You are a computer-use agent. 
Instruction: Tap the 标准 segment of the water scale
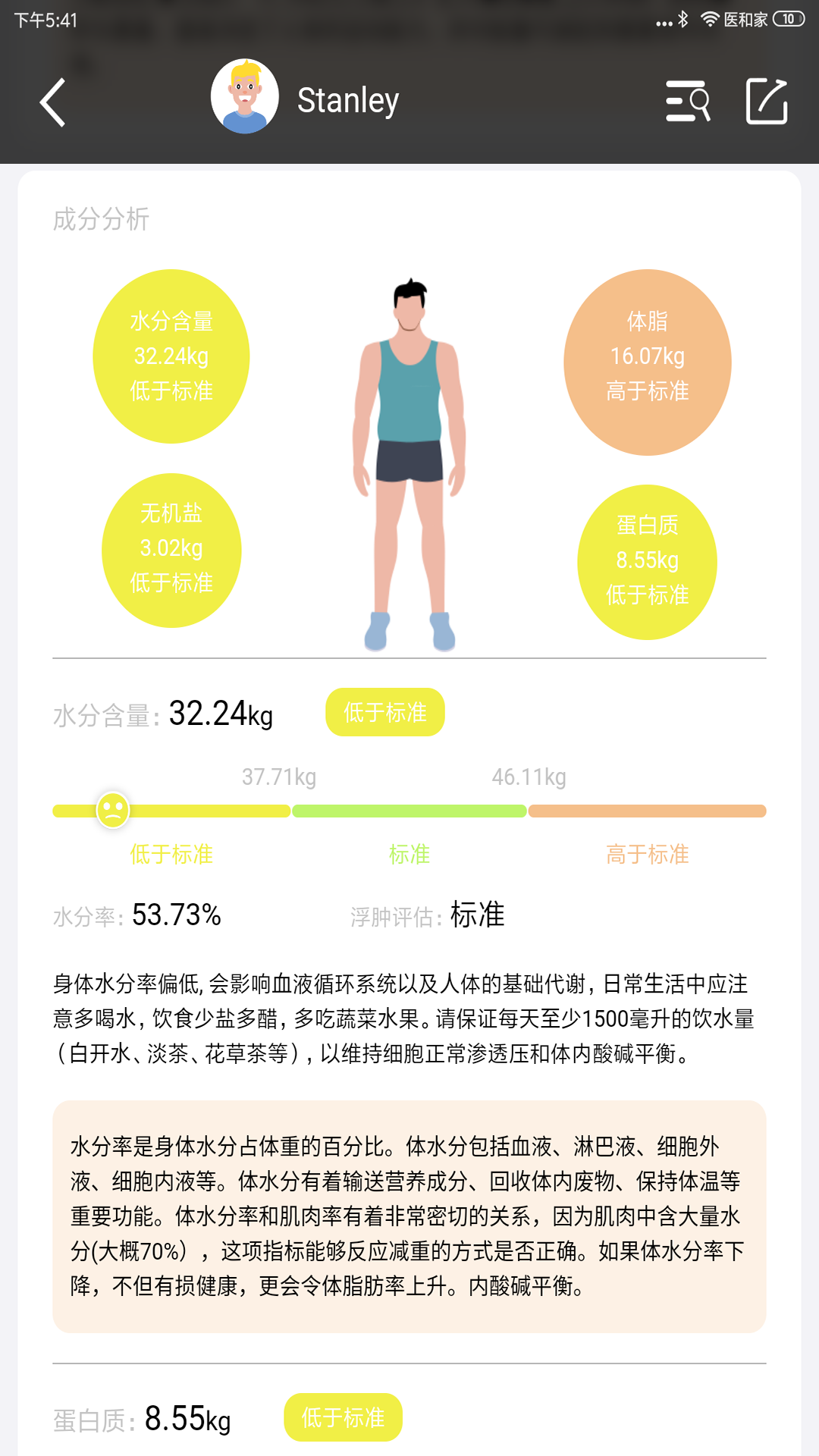[409, 810]
